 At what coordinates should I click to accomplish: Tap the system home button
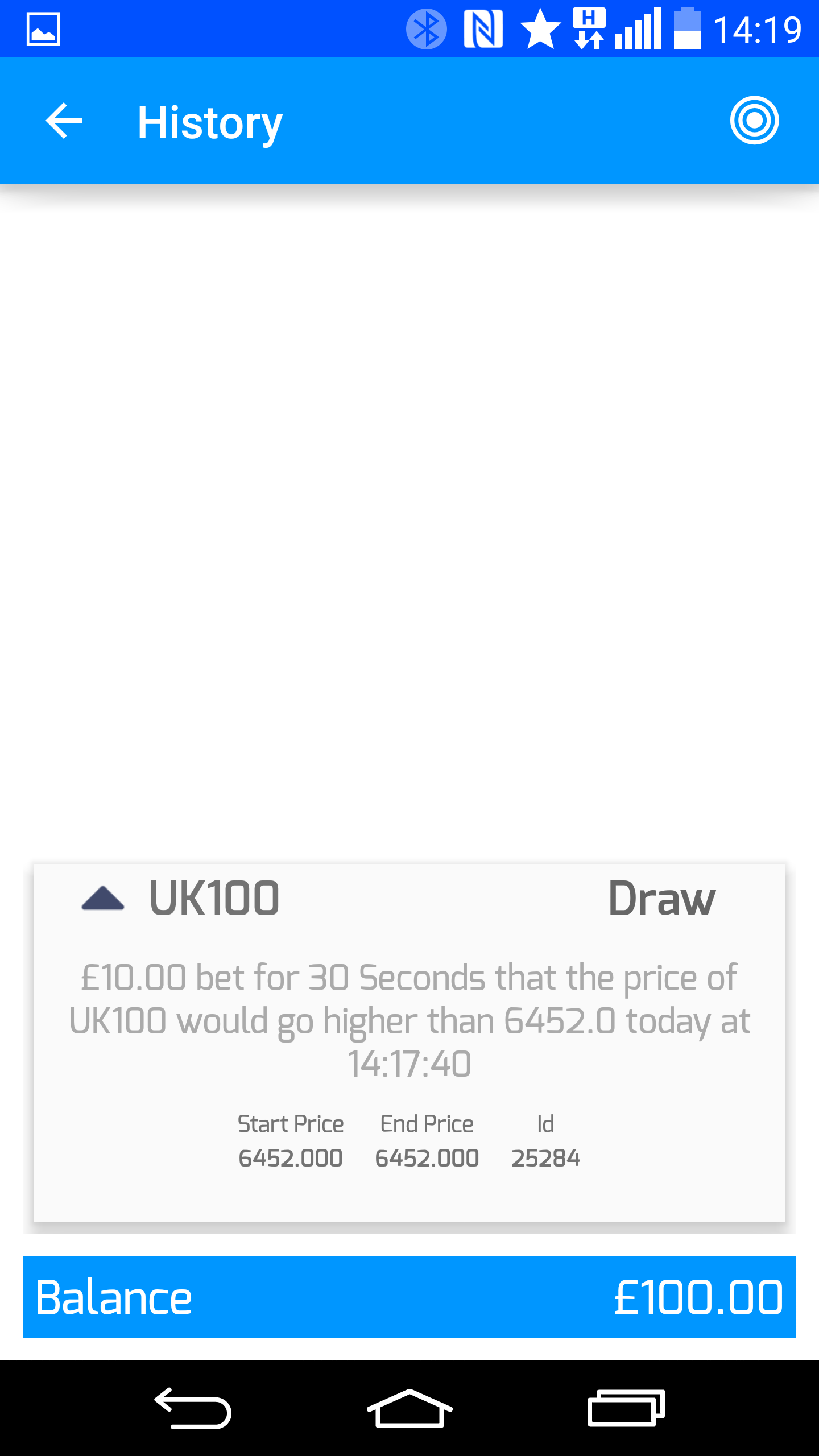coord(409,1408)
